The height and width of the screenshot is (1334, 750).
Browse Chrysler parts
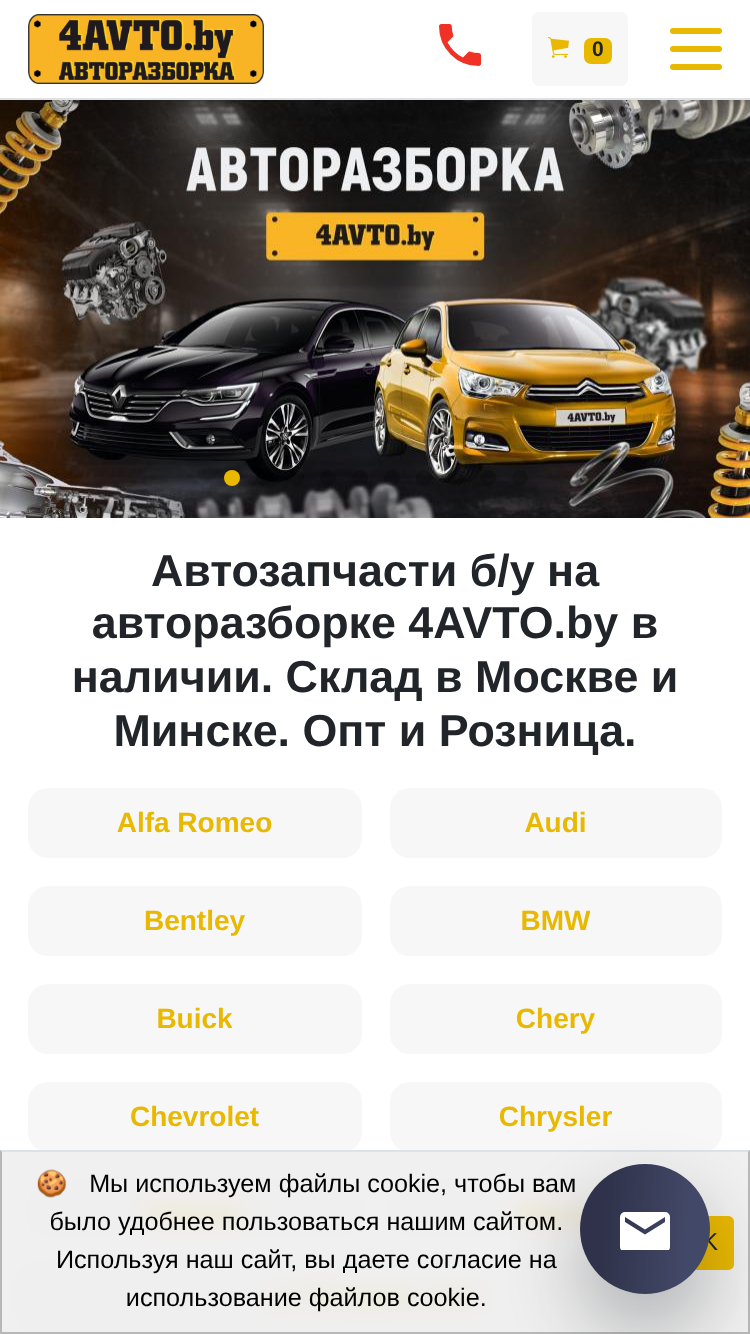(x=556, y=1116)
